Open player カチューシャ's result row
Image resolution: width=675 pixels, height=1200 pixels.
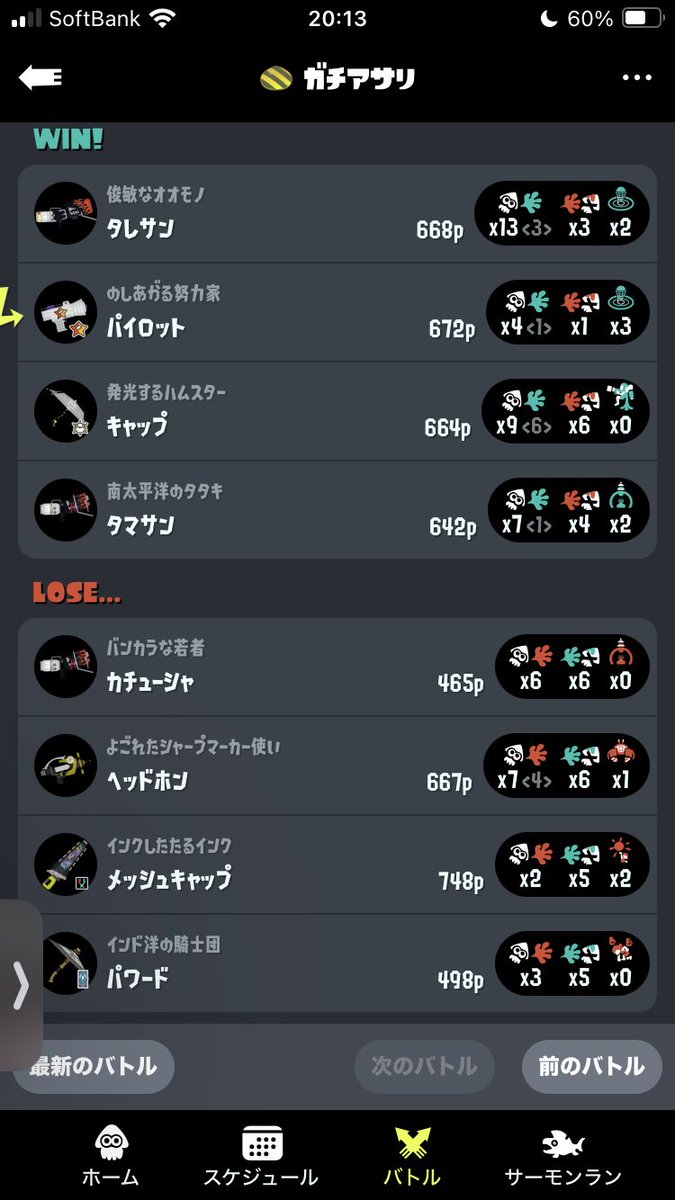pos(337,667)
